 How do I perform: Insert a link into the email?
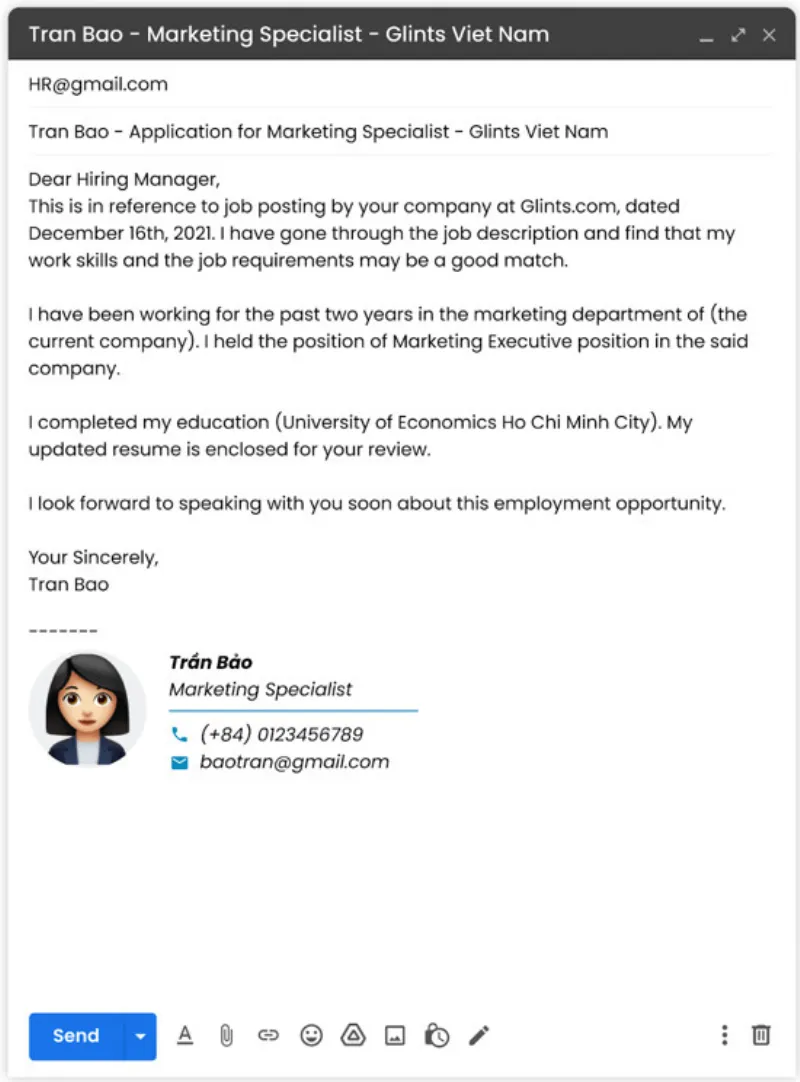point(268,1036)
